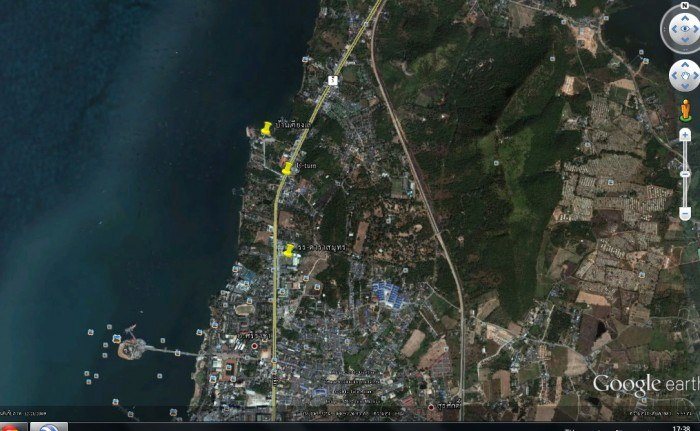Image resolution: width=700 pixels, height=431 pixels.
Task: Zoom in with the plus button
Action: [x=685, y=135]
